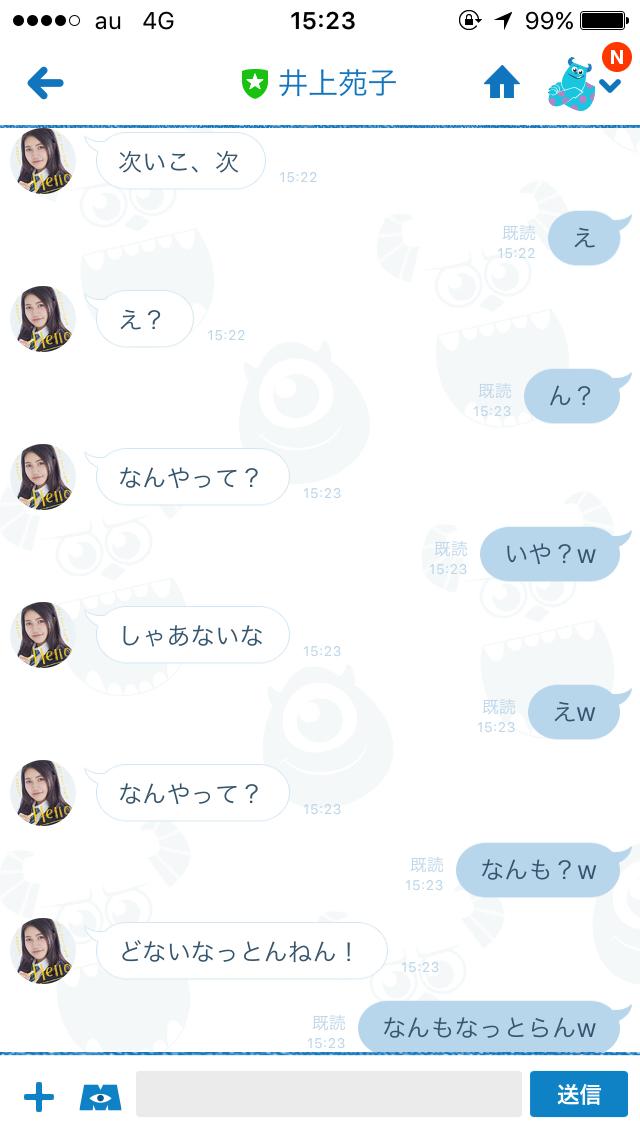The image size is (640, 1136).
Task: Open avatar beside しゃあないな message
Action: pos(43,635)
